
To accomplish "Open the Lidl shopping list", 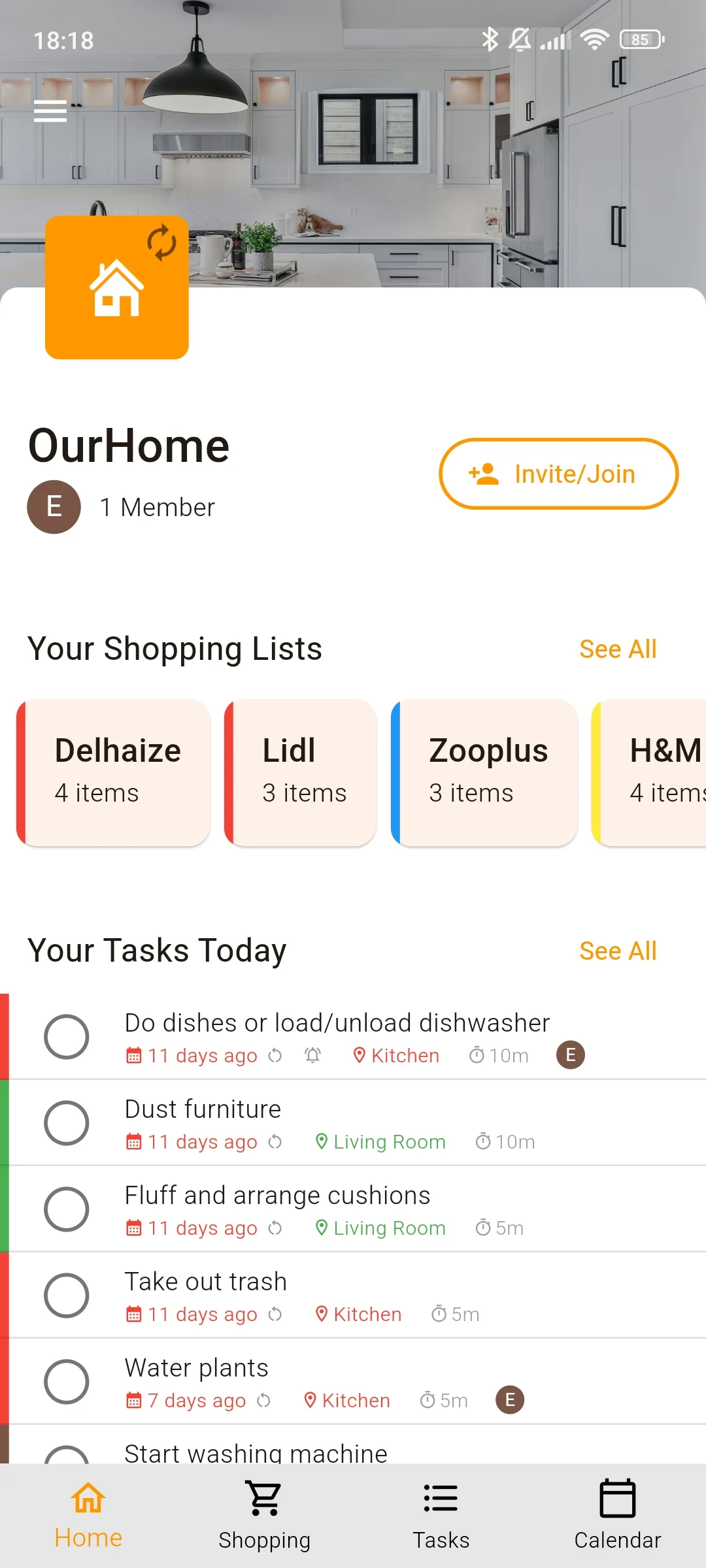I will [x=301, y=772].
